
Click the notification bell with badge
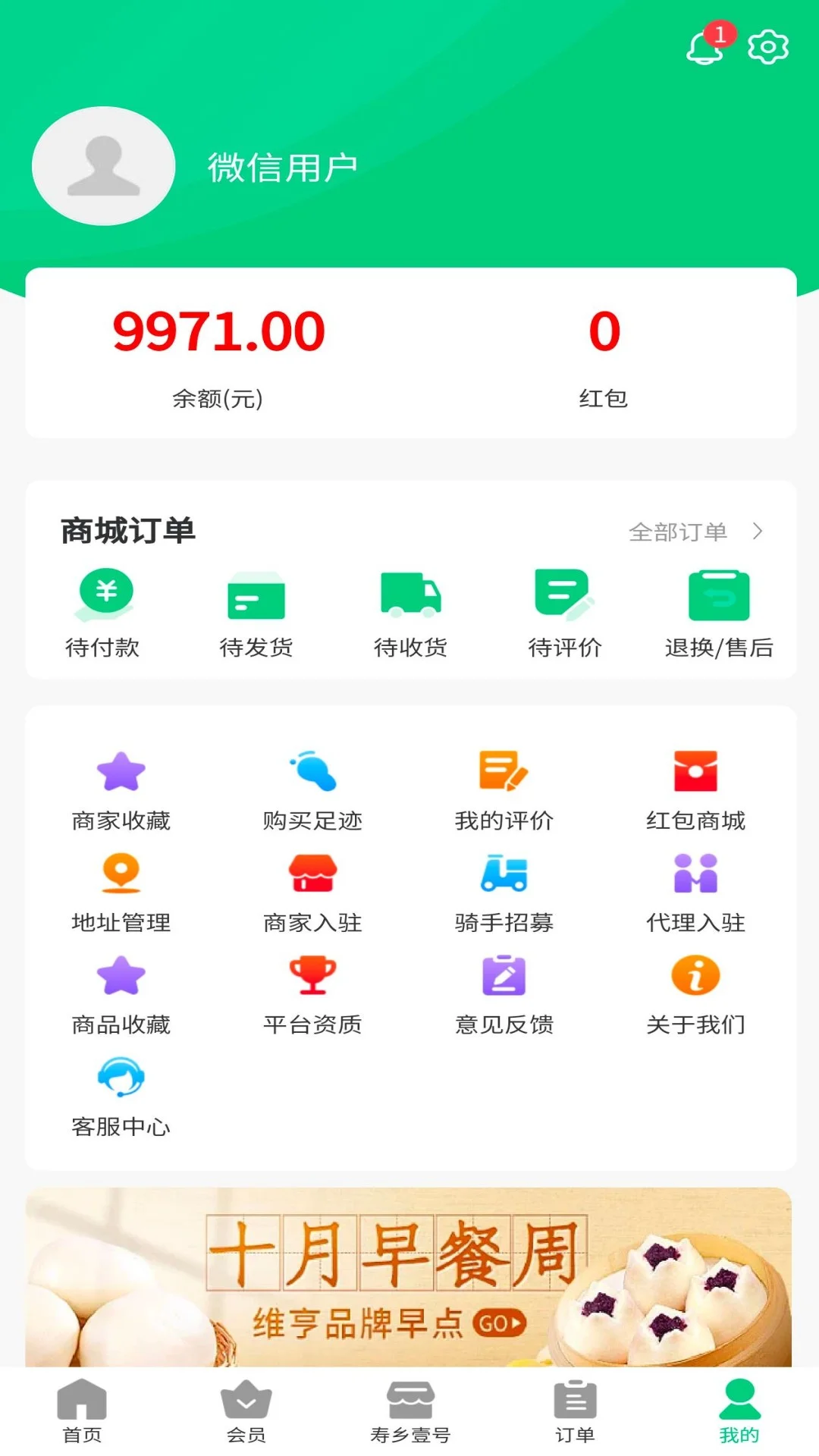[704, 47]
